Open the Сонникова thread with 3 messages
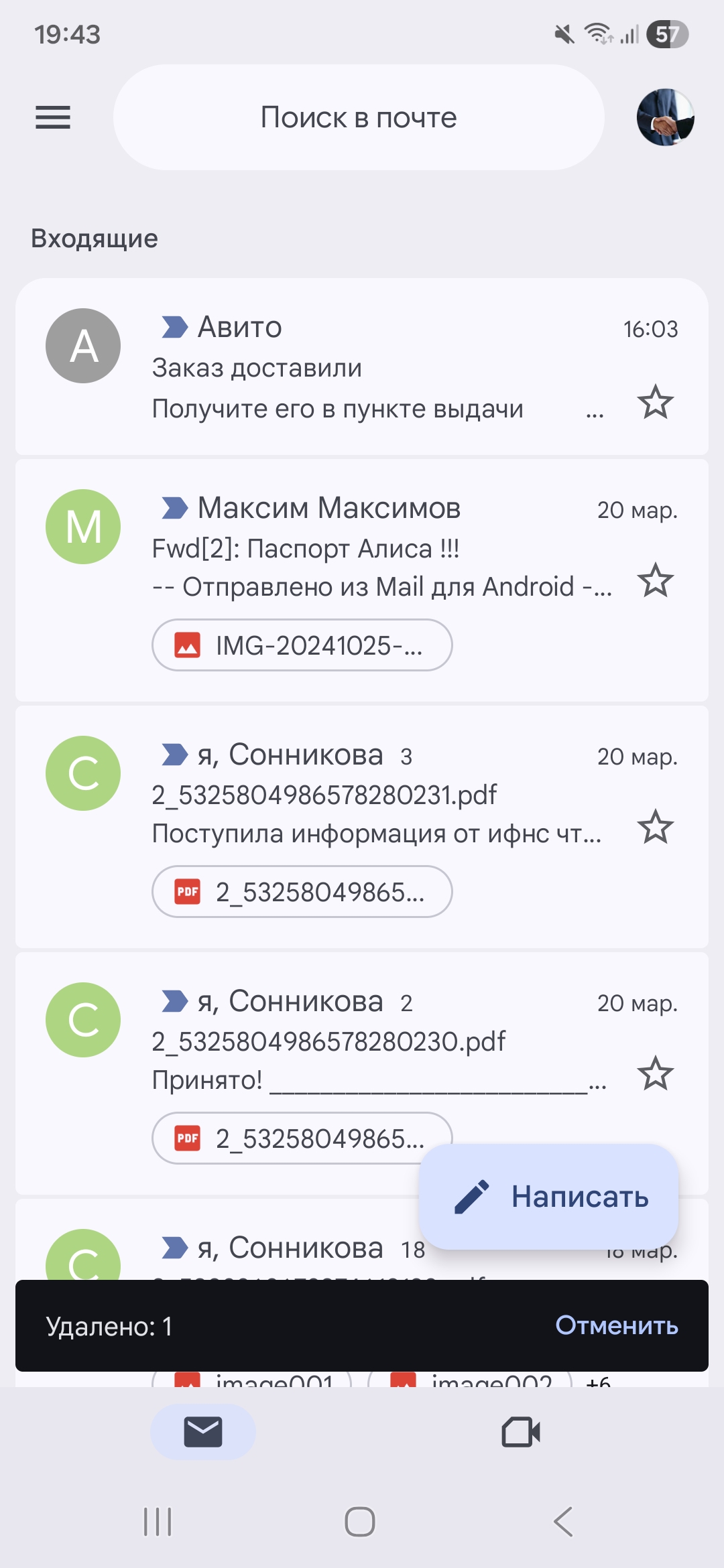The width and height of the screenshot is (724, 1568). pos(375,795)
